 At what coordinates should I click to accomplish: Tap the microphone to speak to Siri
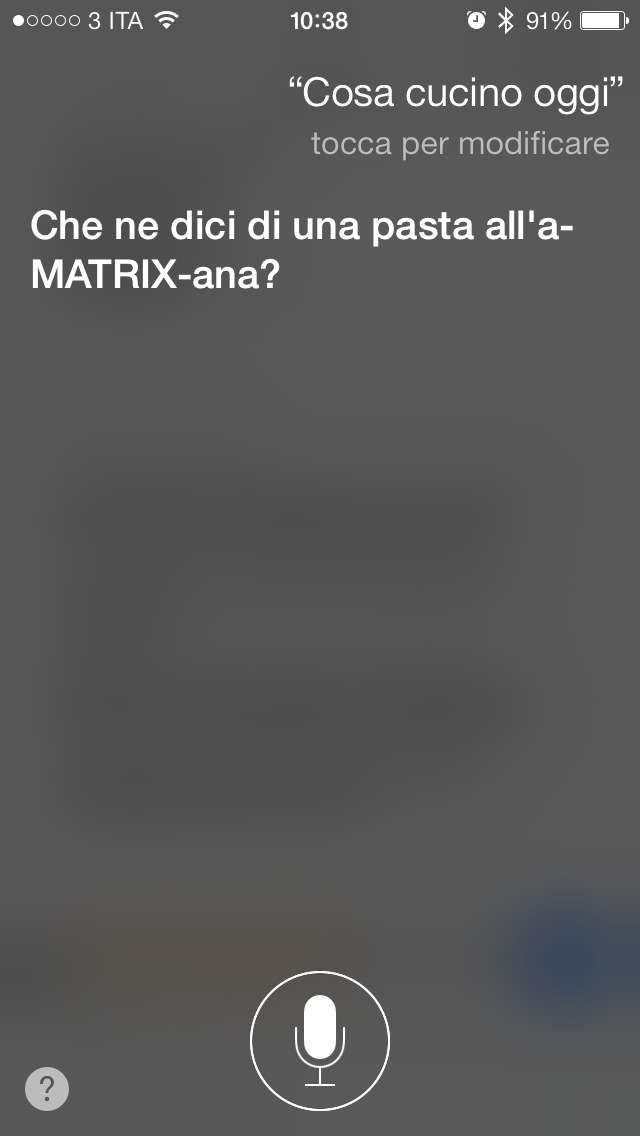coord(320,1041)
